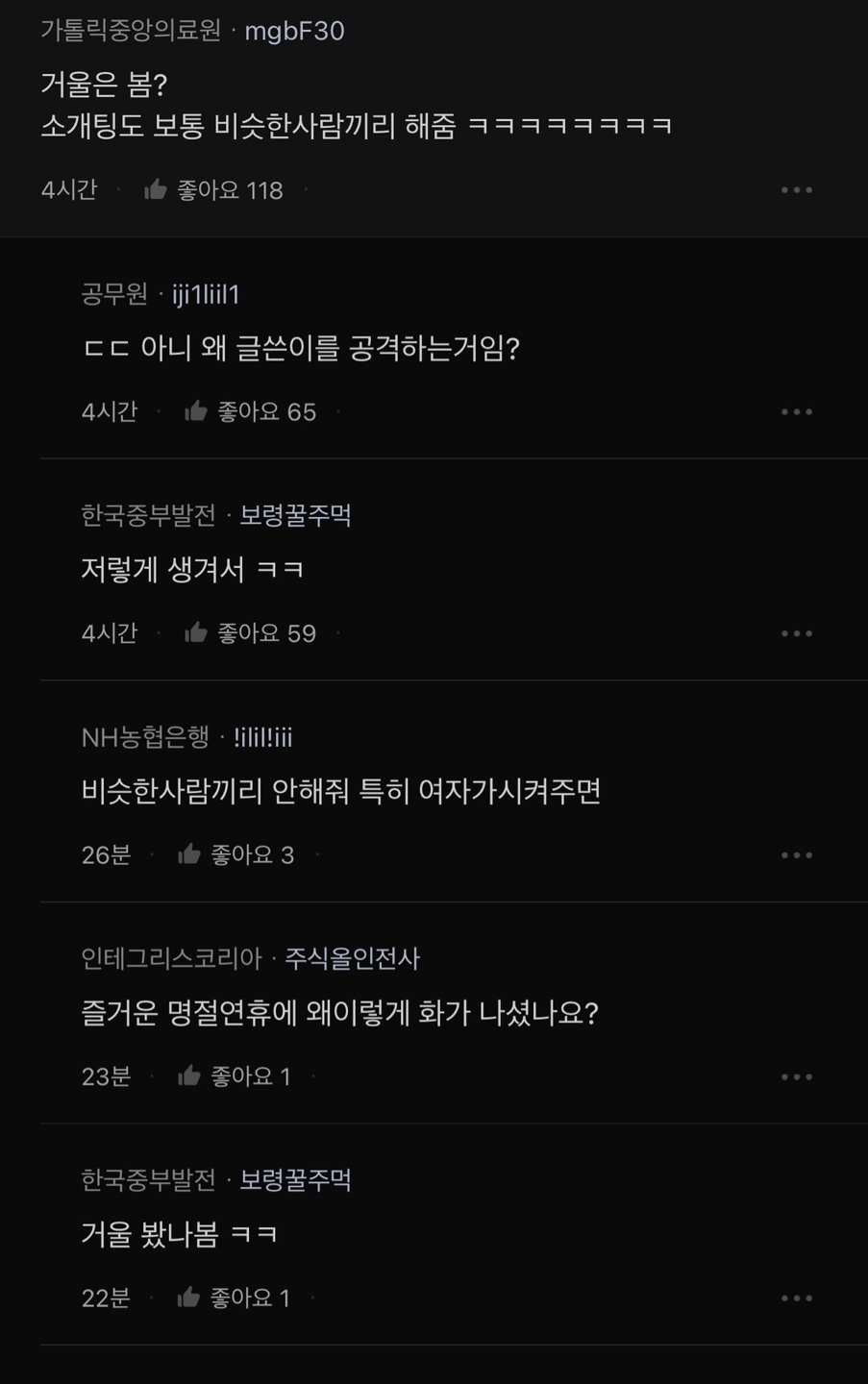868x1384 pixels.
Task: Open more options for 주식올인전사's reply
Action: 796,1076
